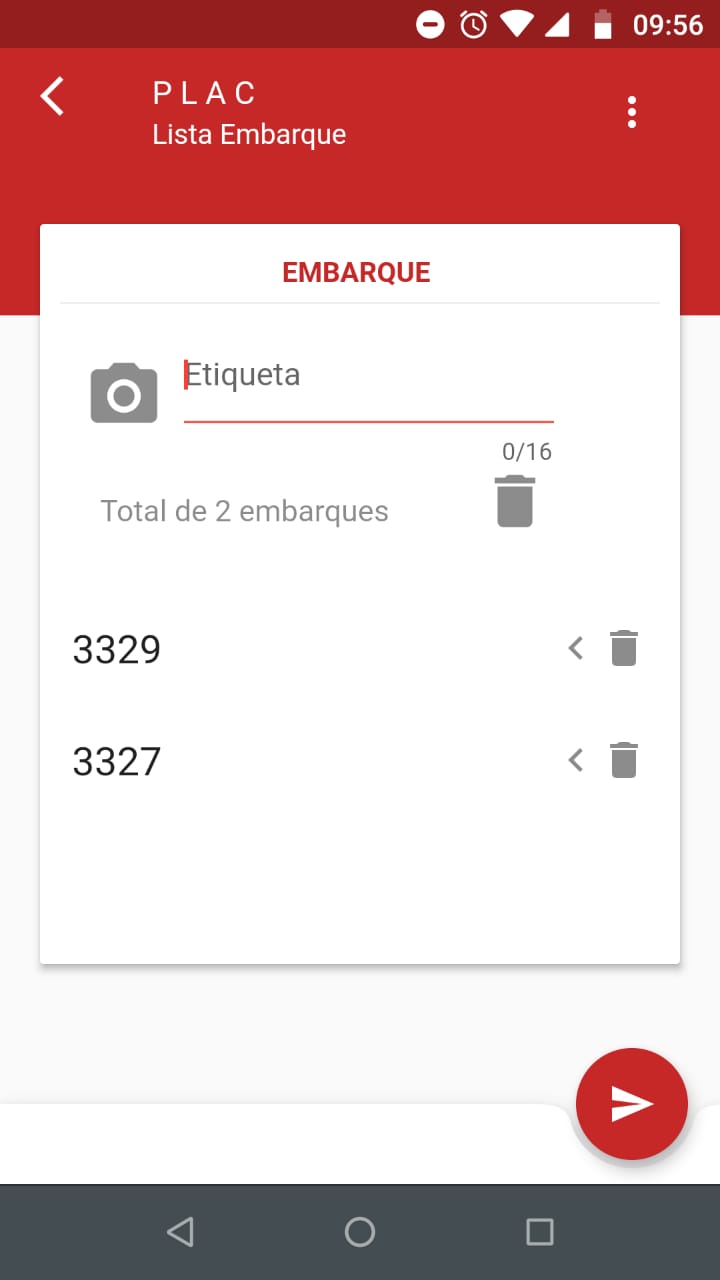
Task: Delete all embarques with the large trash icon
Action: [x=515, y=501]
